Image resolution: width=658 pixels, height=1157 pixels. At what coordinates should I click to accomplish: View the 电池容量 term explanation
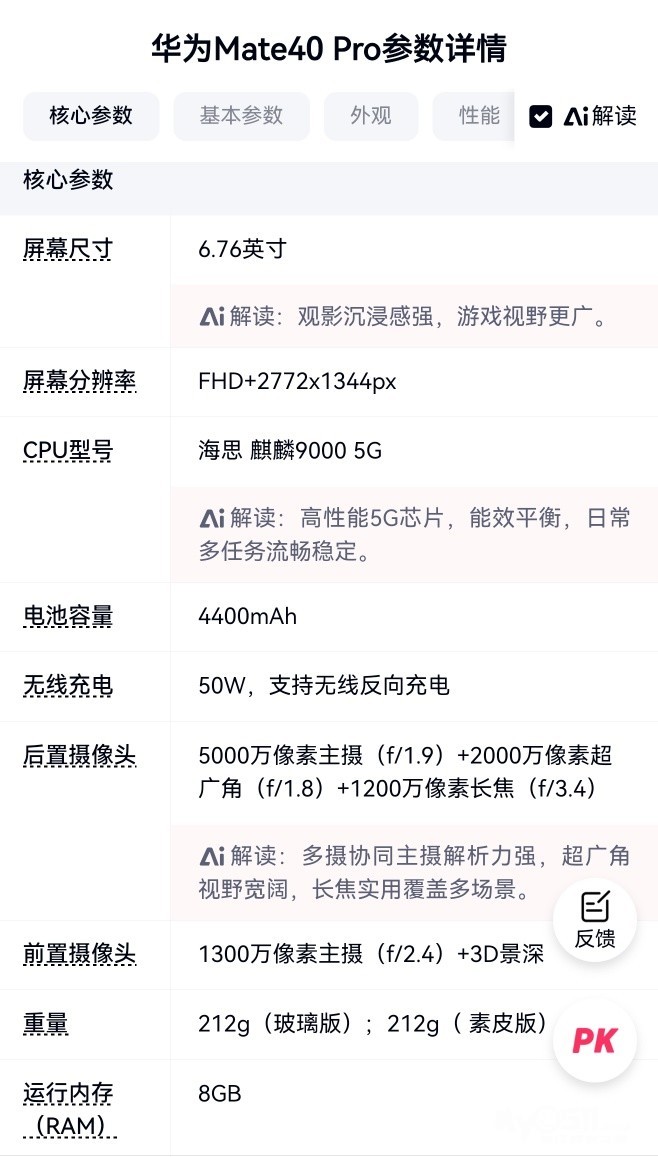pos(68,617)
